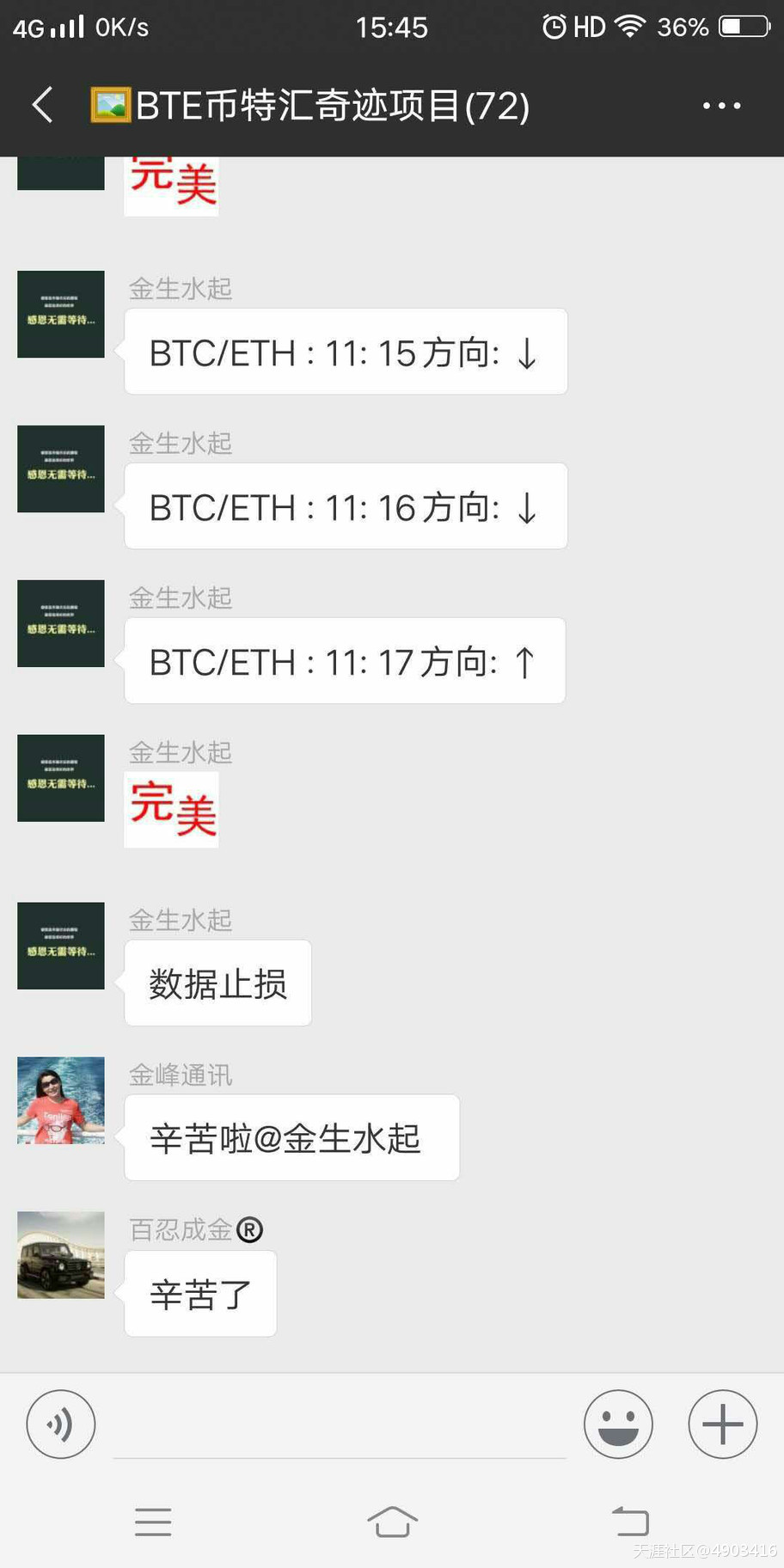784x1568 pixels.
Task: View the 完美 sticker below the 11:17 message
Action: click(x=172, y=809)
